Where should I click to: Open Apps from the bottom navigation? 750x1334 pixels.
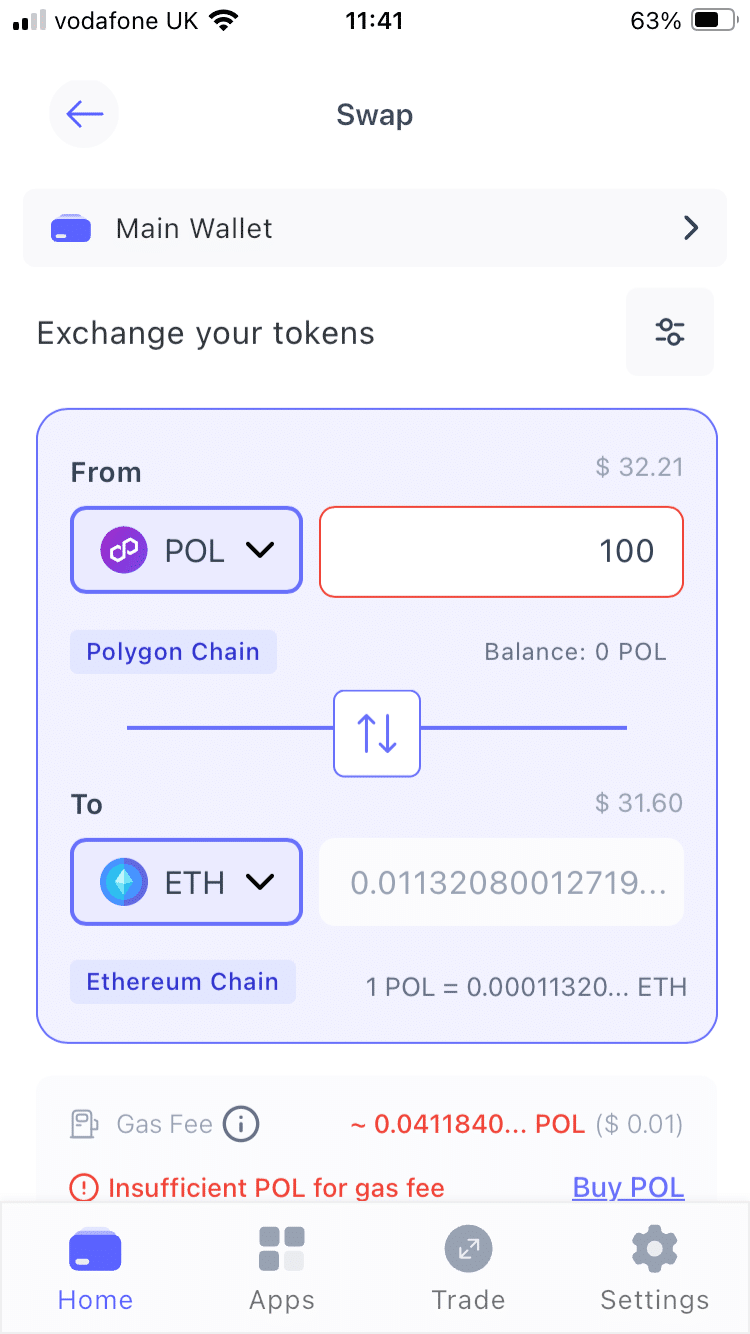[281, 1268]
